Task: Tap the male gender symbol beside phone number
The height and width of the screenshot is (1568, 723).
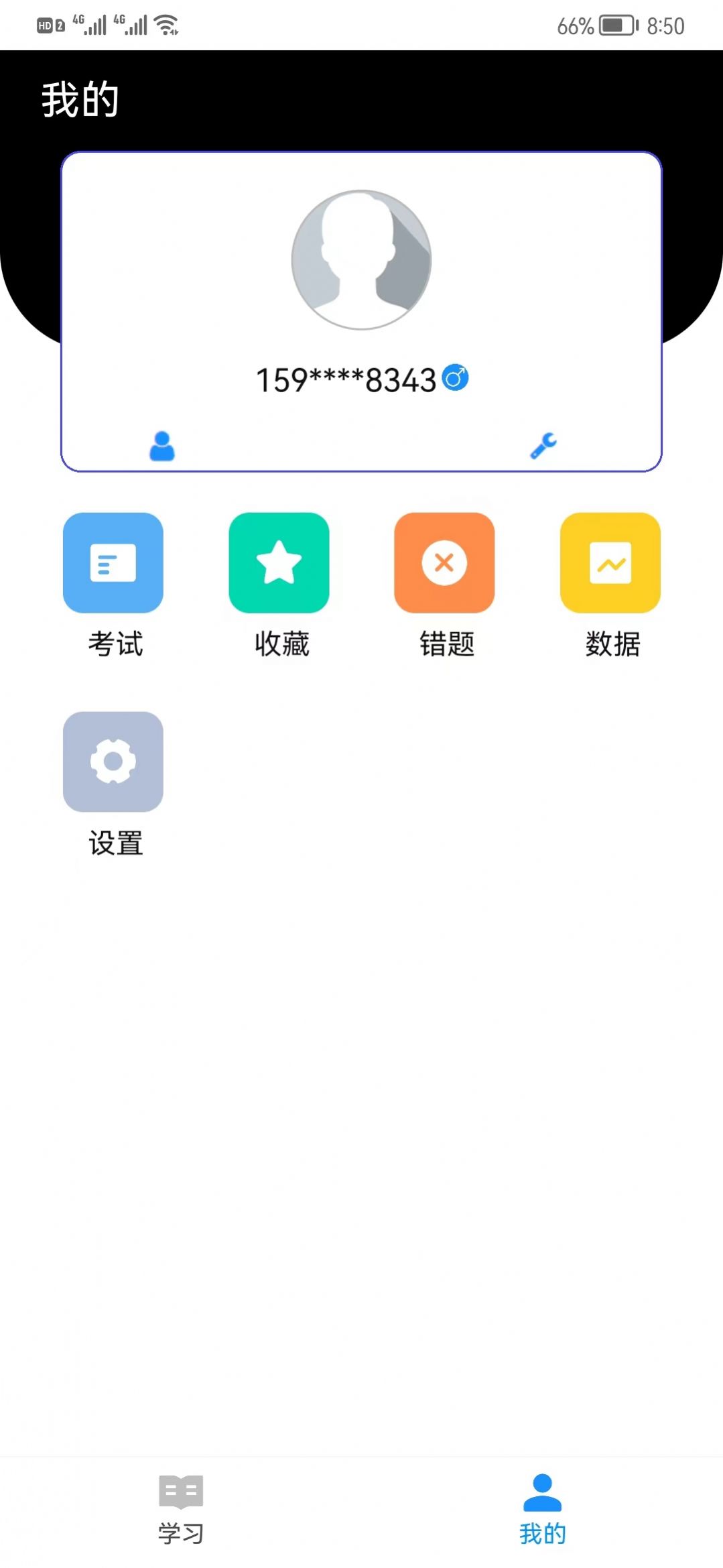Action: click(x=456, y=377)
